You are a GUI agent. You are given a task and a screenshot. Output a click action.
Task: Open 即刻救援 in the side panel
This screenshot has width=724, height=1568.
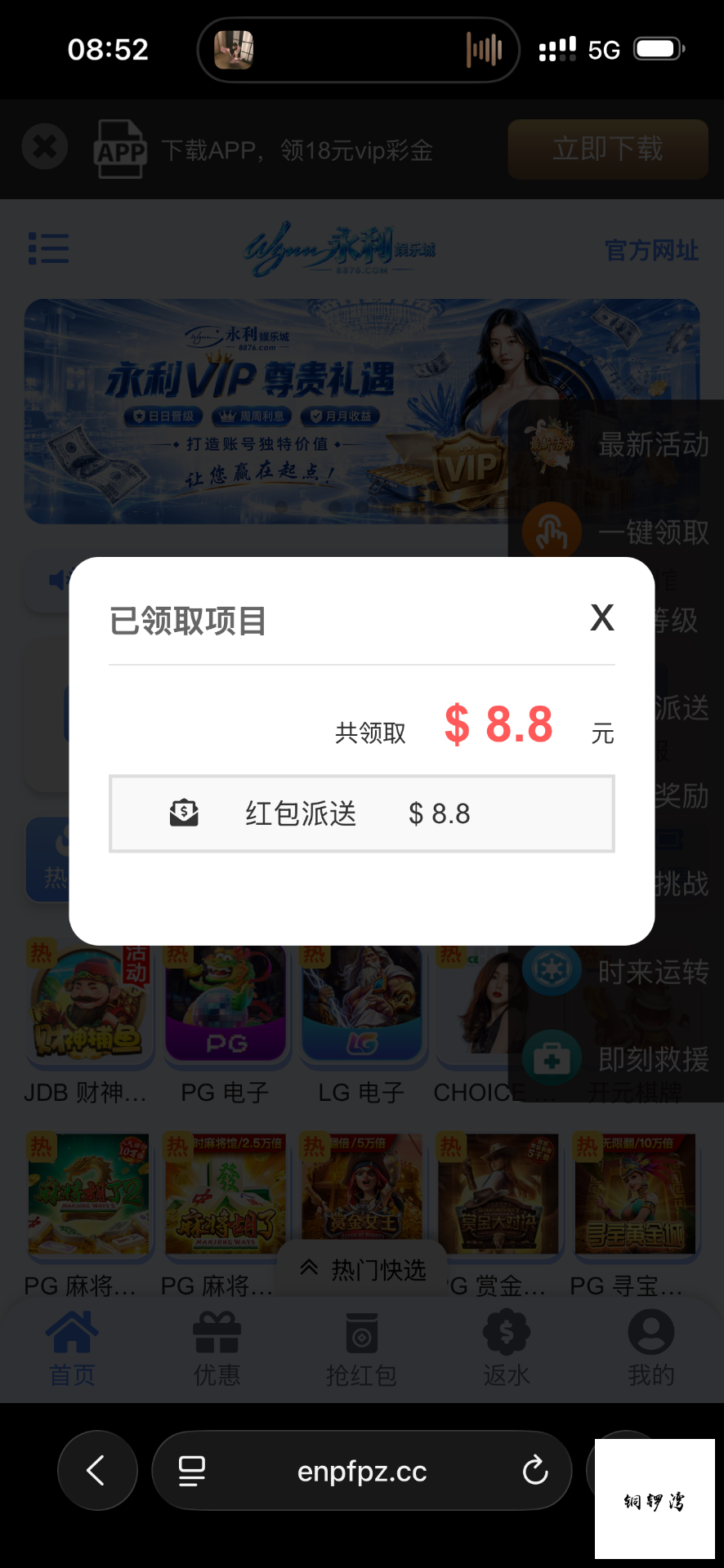[617, 1059]
